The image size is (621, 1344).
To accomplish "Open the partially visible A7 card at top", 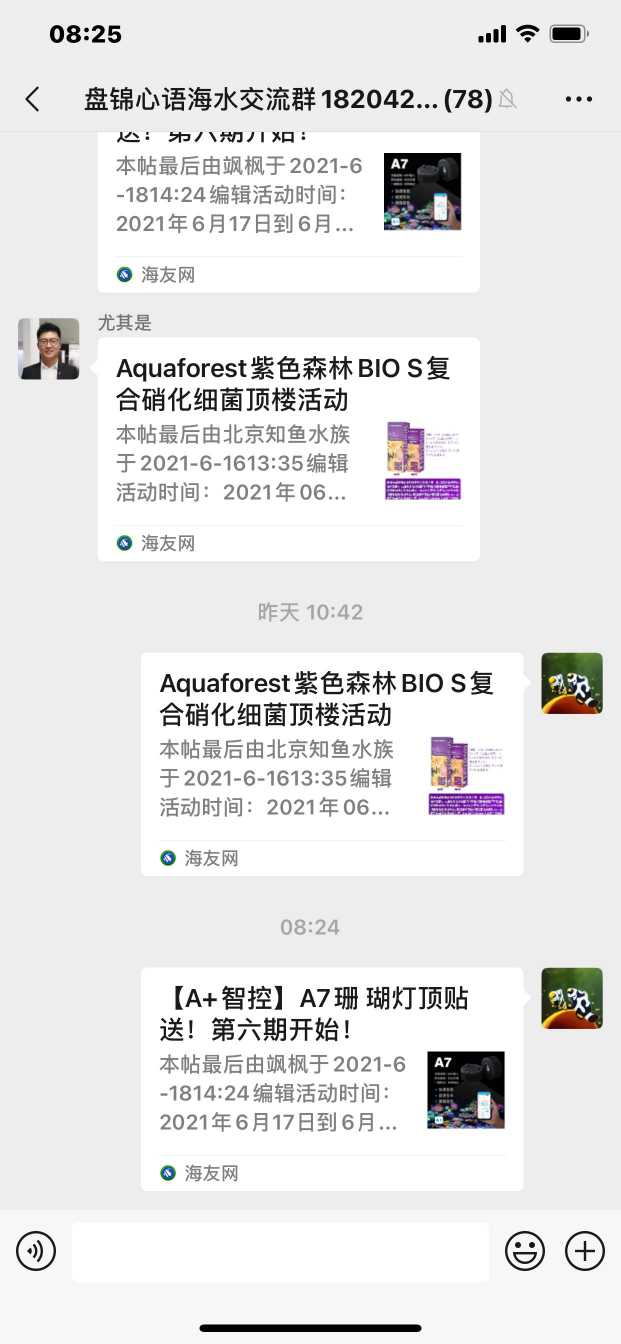I will click(x=288, y=205).
